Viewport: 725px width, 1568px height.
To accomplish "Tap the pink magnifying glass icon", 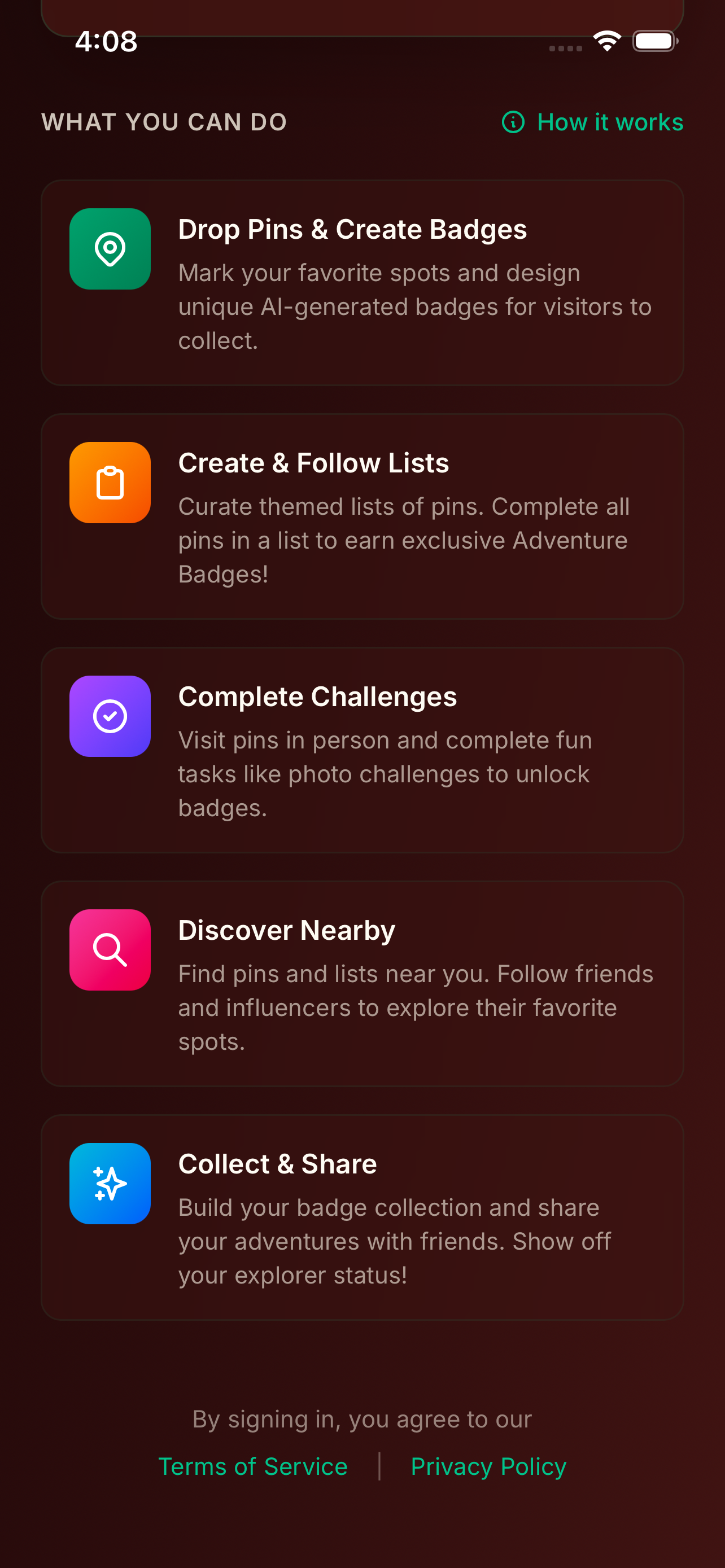I will 110,950.
